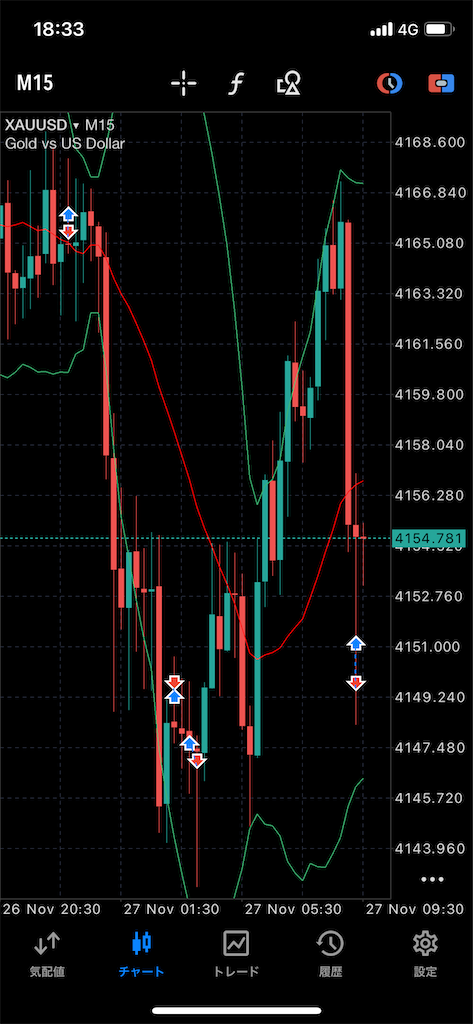Viewport: 473px width, 1024px height.
Task: Open the indicators (f) menu
Action: 237,84
